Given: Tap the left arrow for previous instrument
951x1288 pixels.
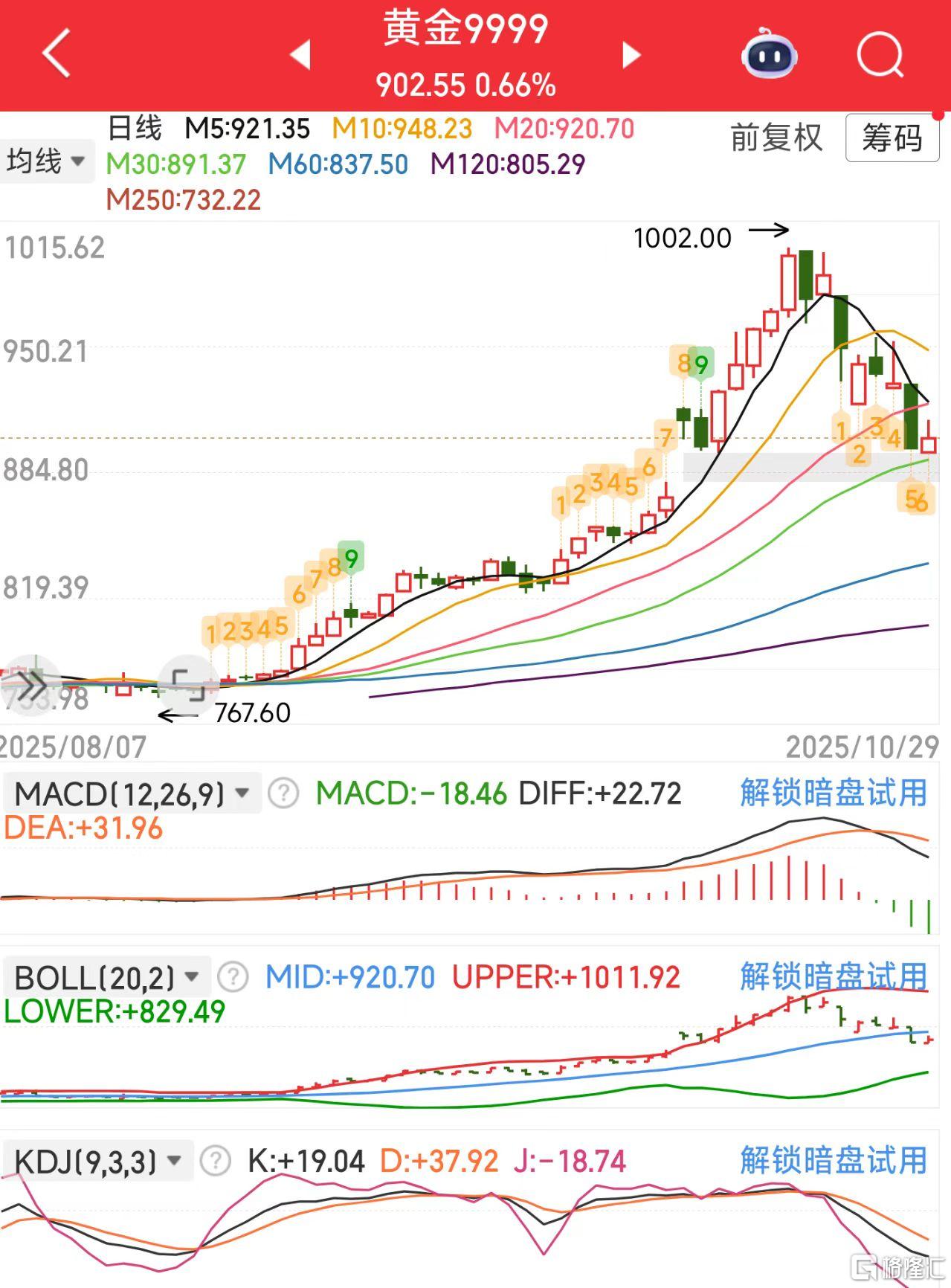Looking at the screenshot, I should (300, 54).
